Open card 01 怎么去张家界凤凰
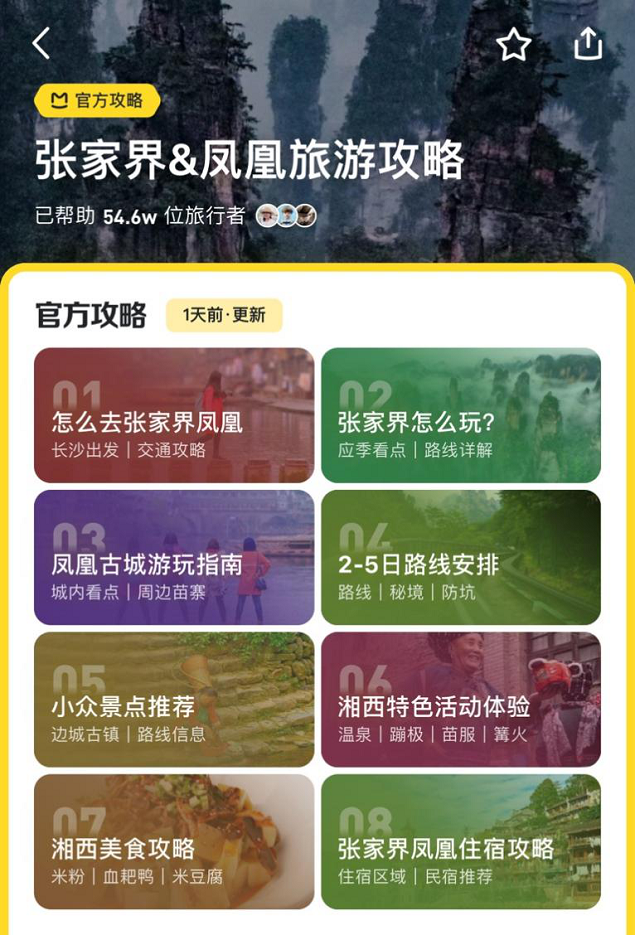The image size is (635, 935). pos(174,416)
